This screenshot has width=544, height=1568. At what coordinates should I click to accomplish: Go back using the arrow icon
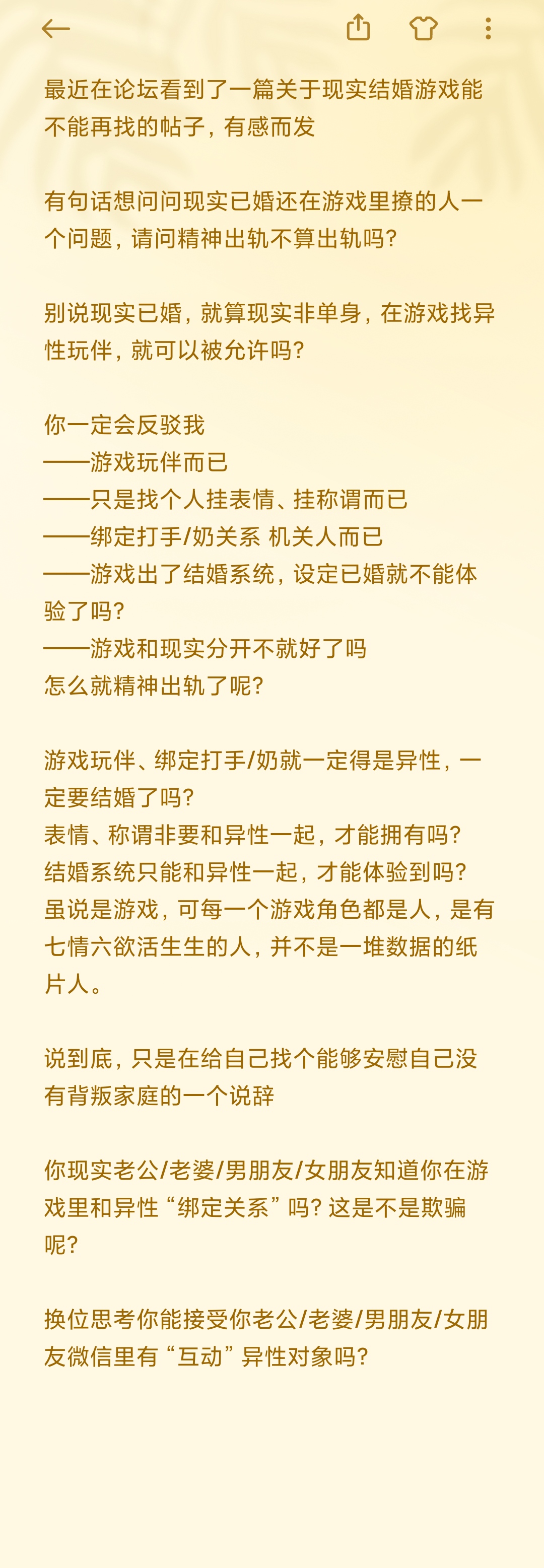click(x=55, y=29)
